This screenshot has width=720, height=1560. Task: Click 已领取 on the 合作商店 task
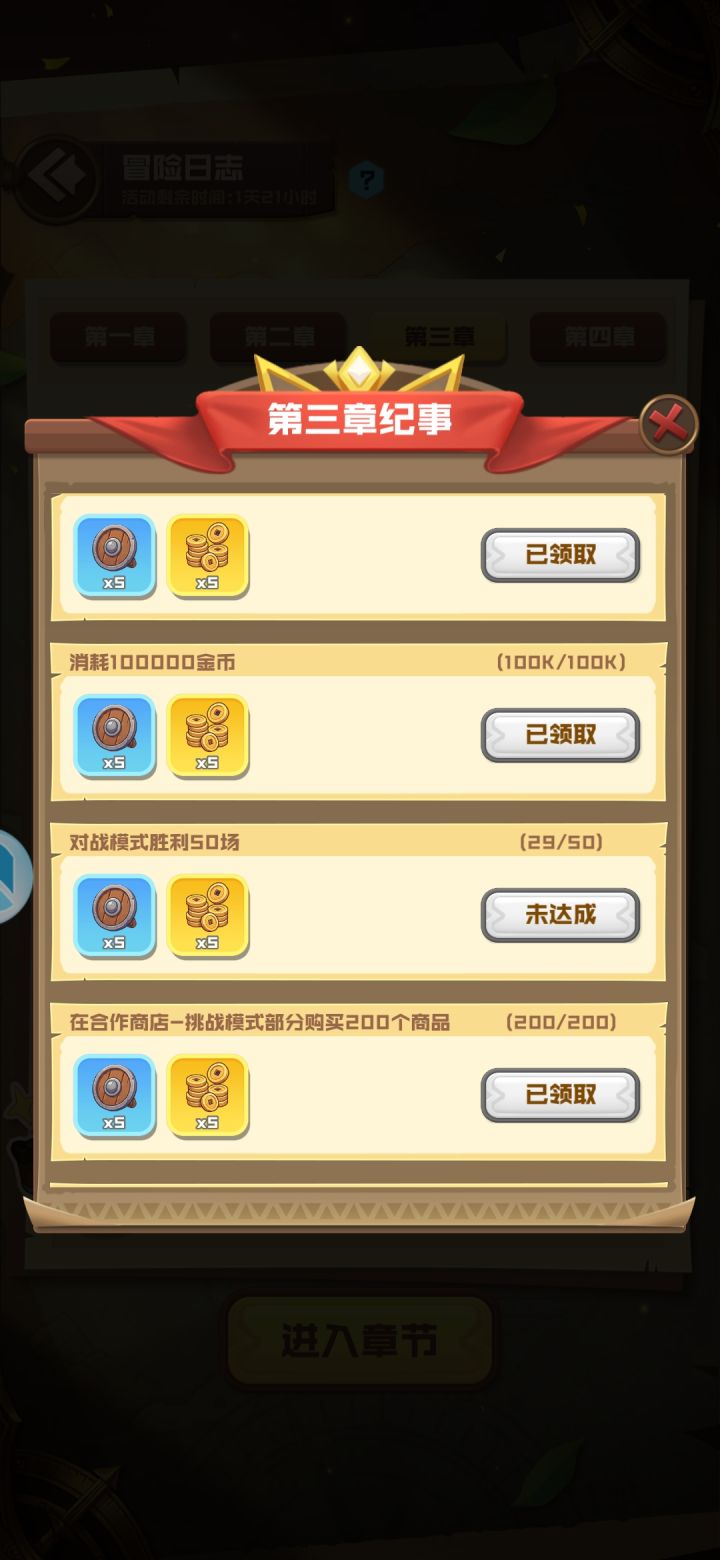tap(561, 1095)
